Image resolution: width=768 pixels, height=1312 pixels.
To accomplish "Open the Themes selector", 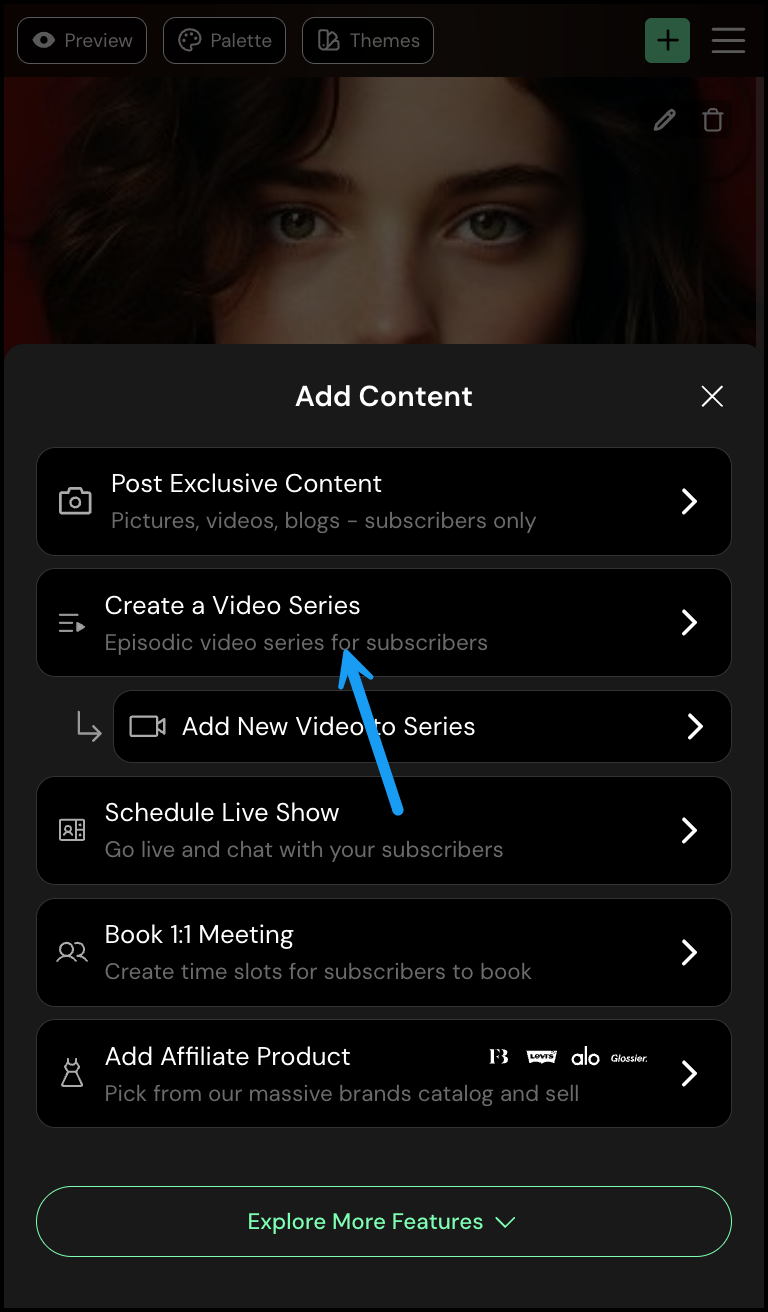I will pos(368,41).
